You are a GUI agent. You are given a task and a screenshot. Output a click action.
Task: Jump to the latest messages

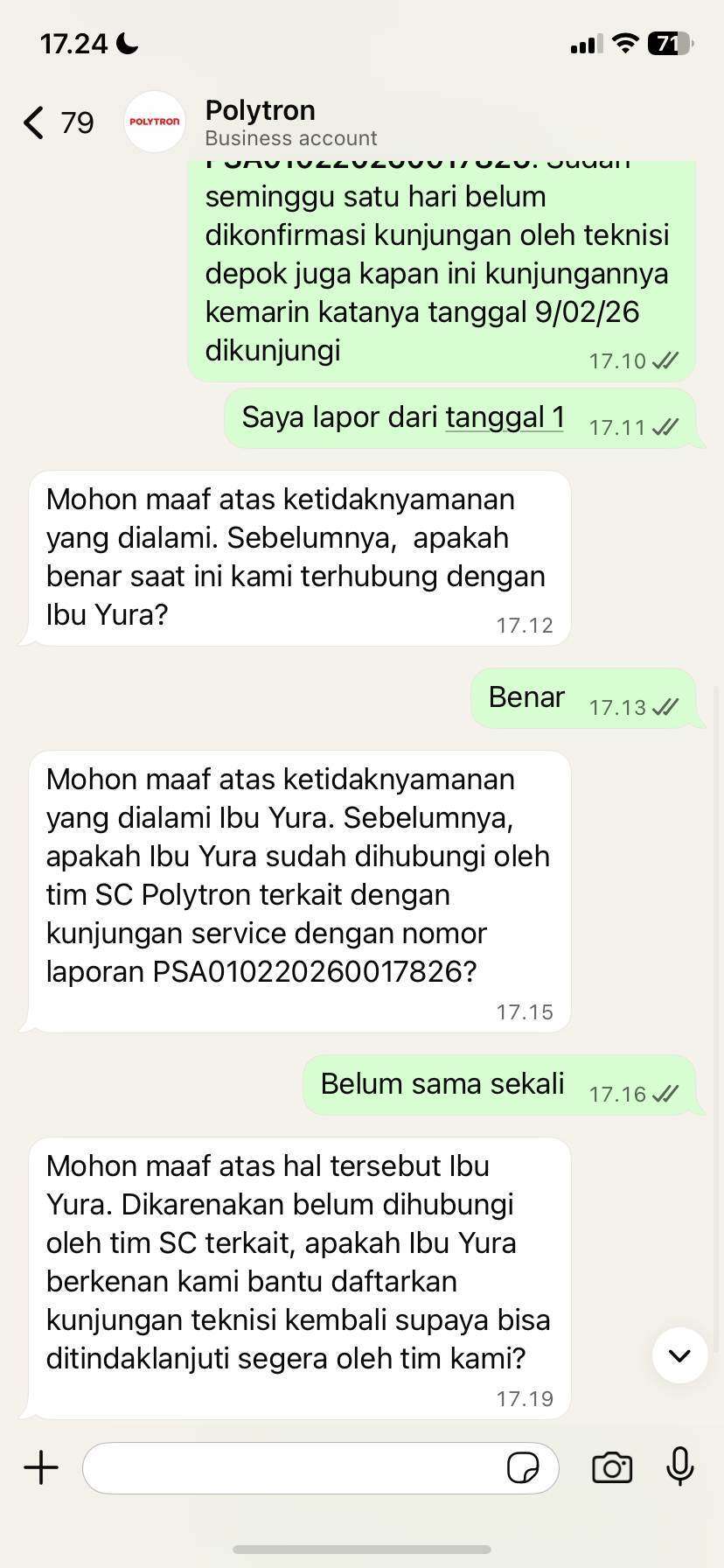[679, 1355]
